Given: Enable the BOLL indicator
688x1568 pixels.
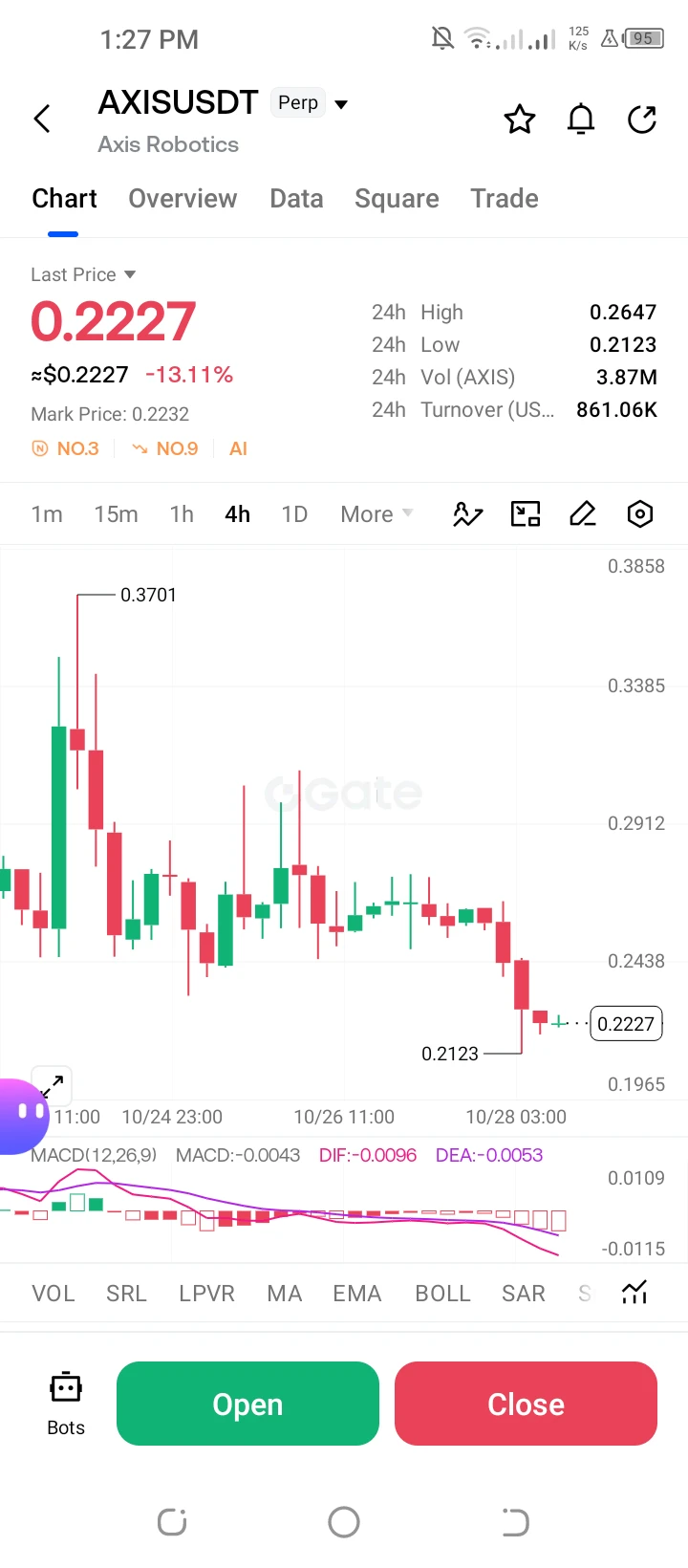Looking at the screenshot, I should click(442, 1294).
